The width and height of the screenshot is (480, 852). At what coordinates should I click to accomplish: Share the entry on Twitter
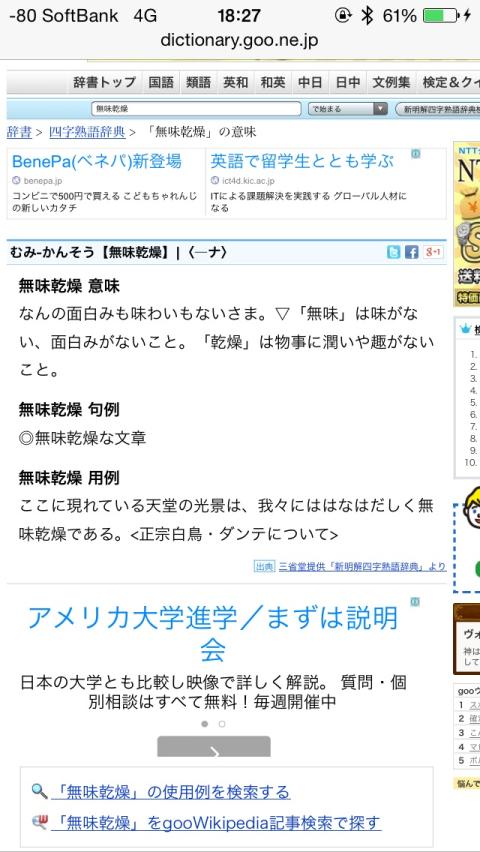(x=394, y=252)
